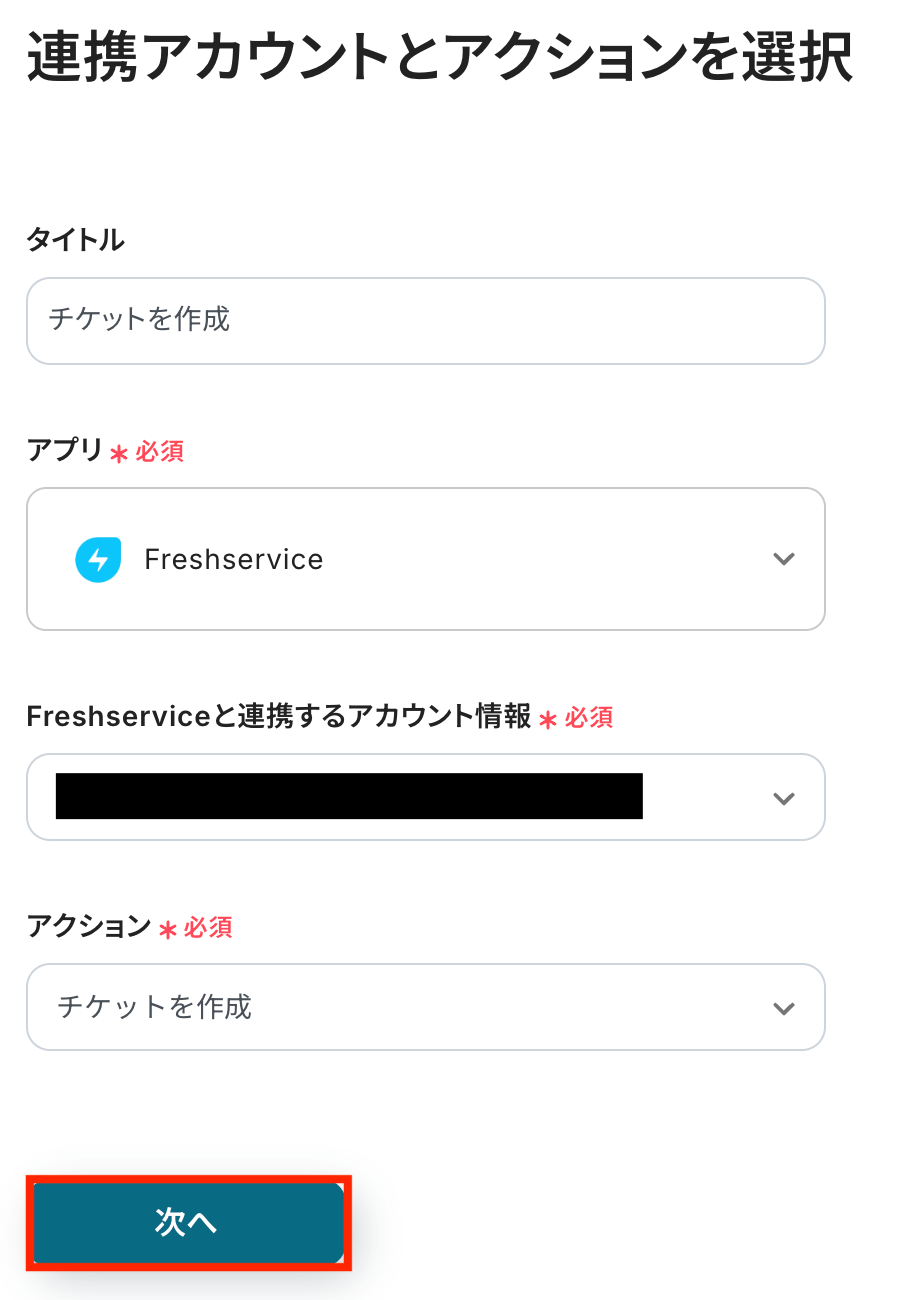Expand the Freshservice account information dropdown

coord(425,797)
